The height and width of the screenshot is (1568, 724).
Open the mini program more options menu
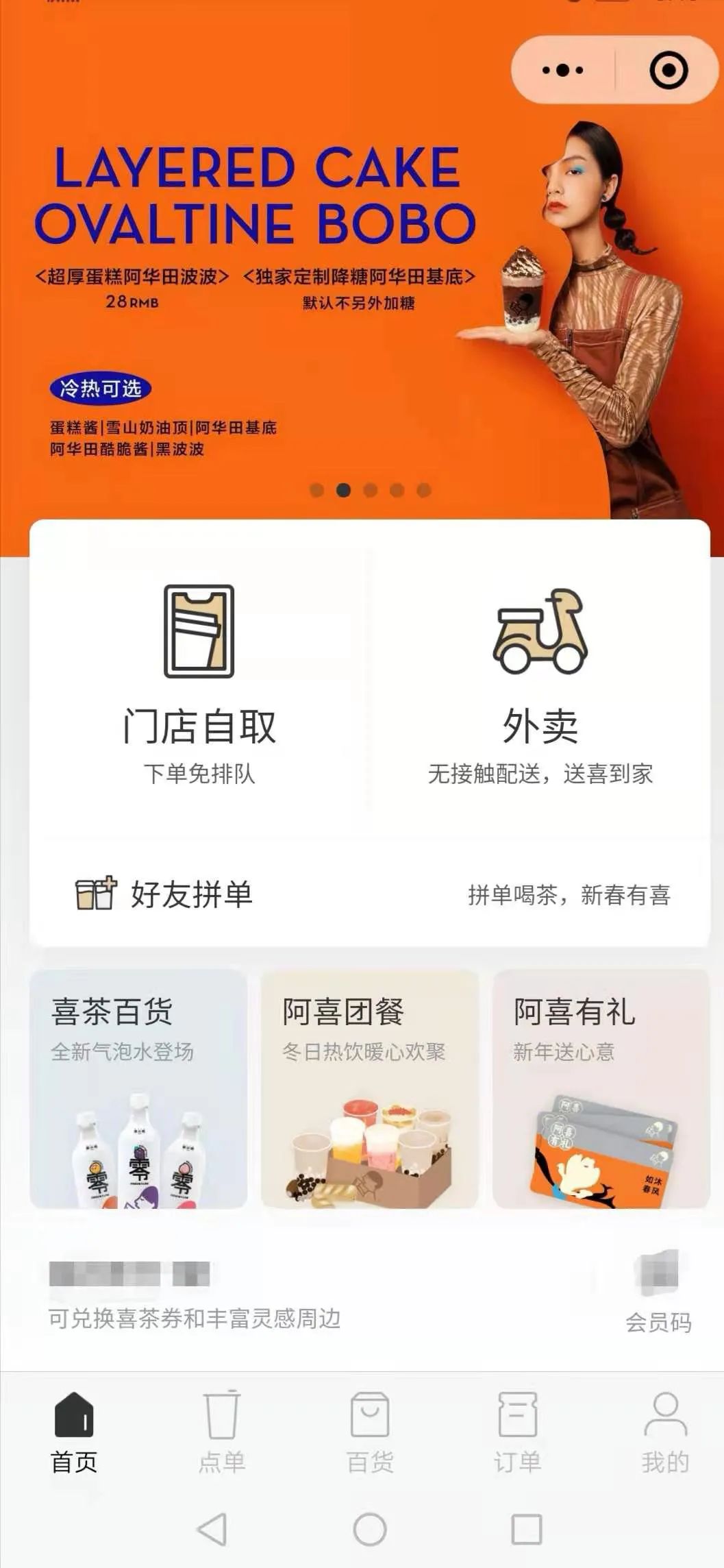562,71
